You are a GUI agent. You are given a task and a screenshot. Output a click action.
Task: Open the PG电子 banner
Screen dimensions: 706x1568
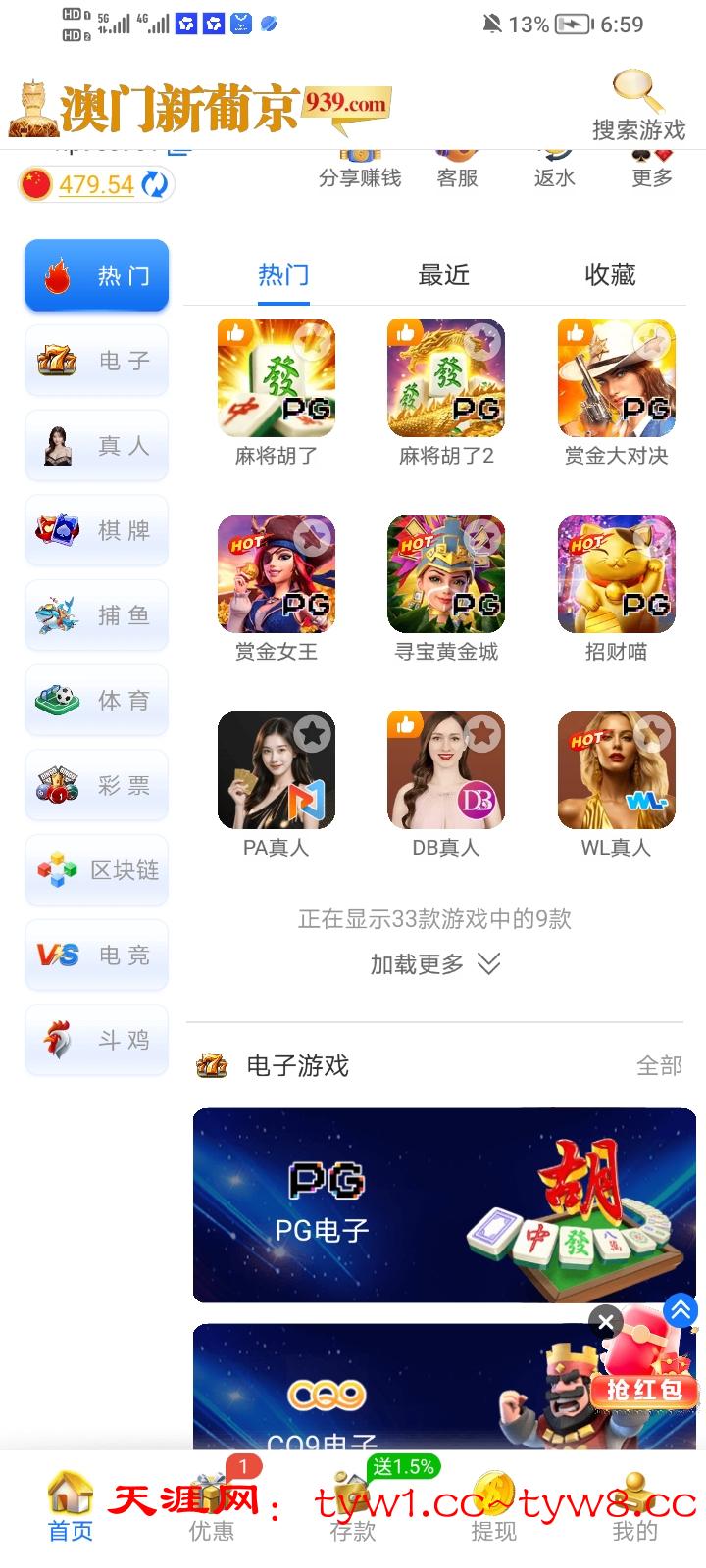pyautogui.click(x=444, y=1204)
